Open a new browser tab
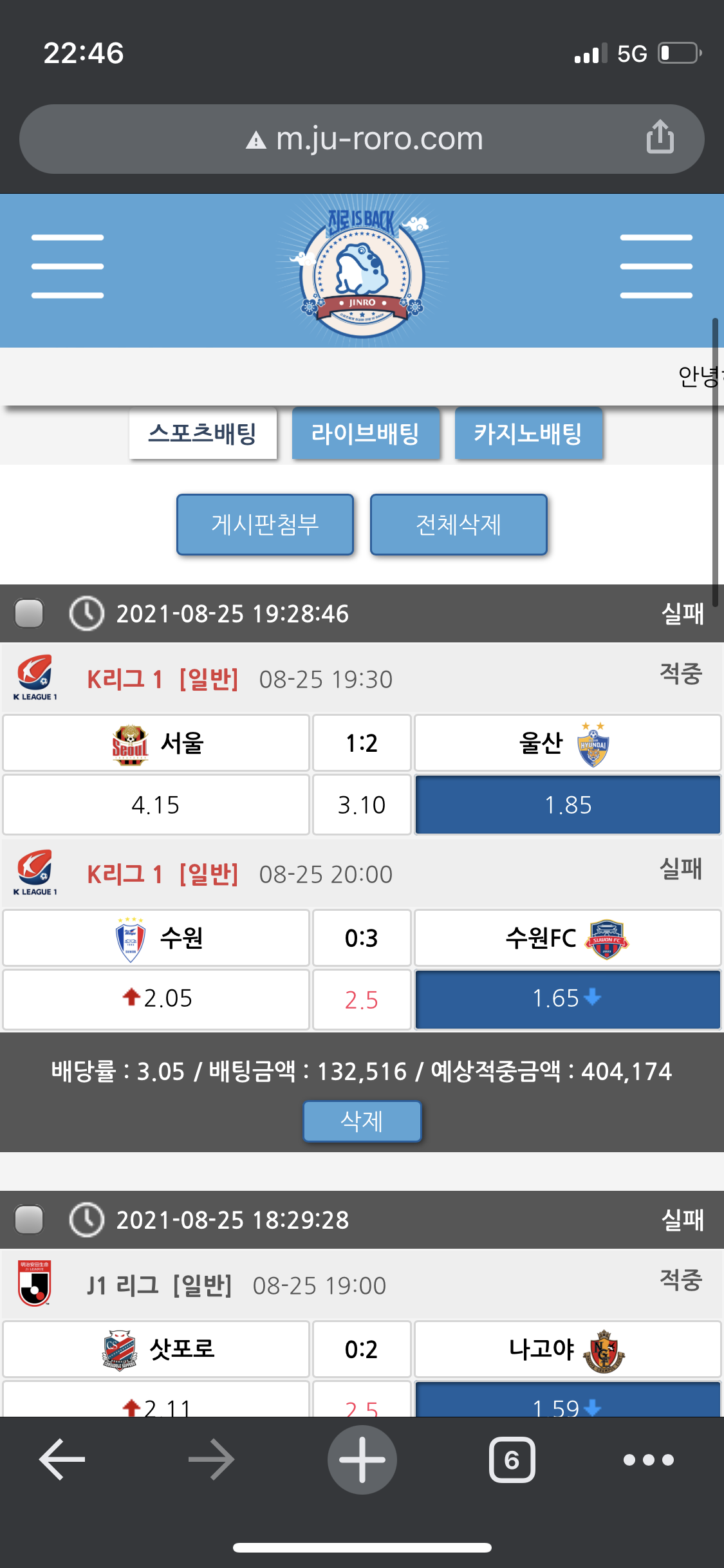This screenshot has width=724, height=1568. [362, 1459]
